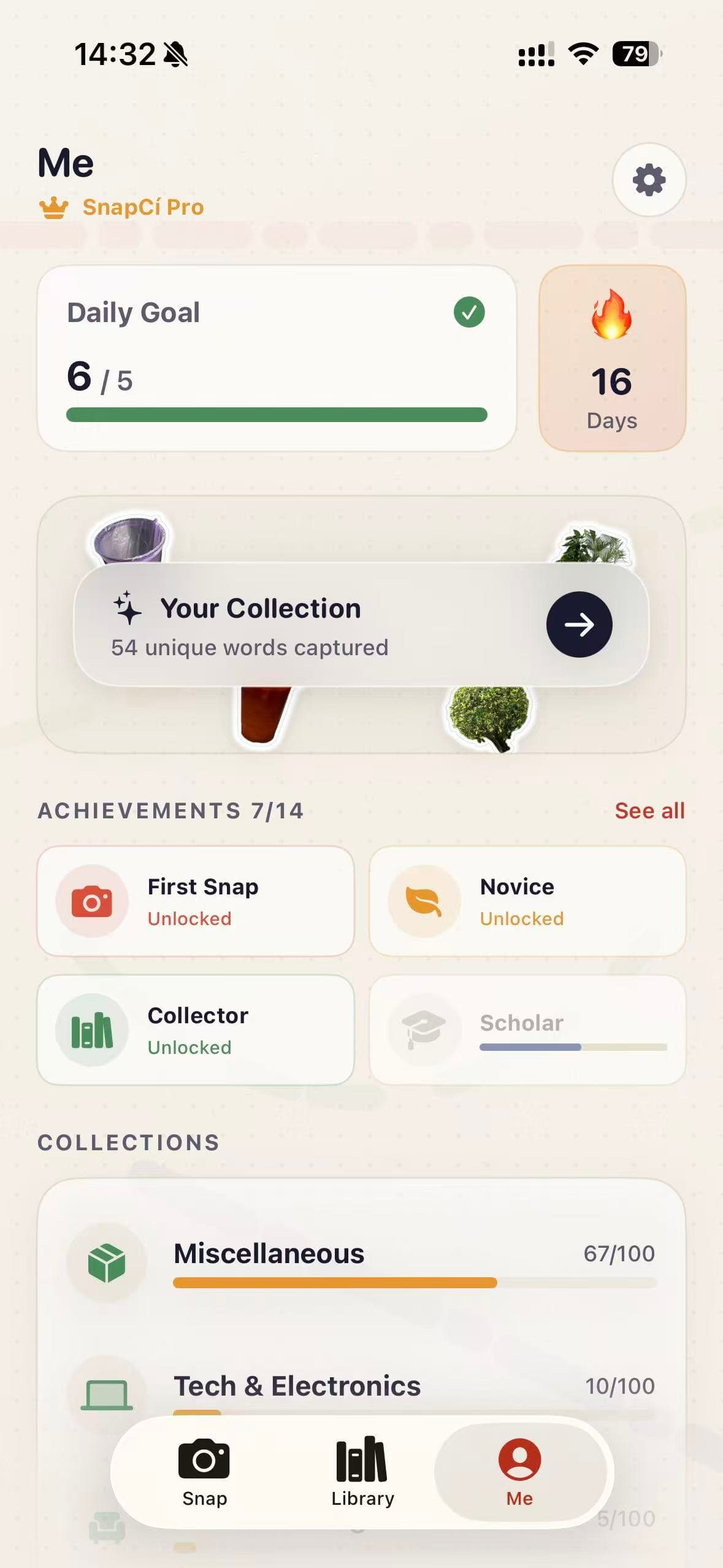This screenshot has height=1568, width=723.
Task: Open the Collector achievement
Action: (x=196, y=1030)
